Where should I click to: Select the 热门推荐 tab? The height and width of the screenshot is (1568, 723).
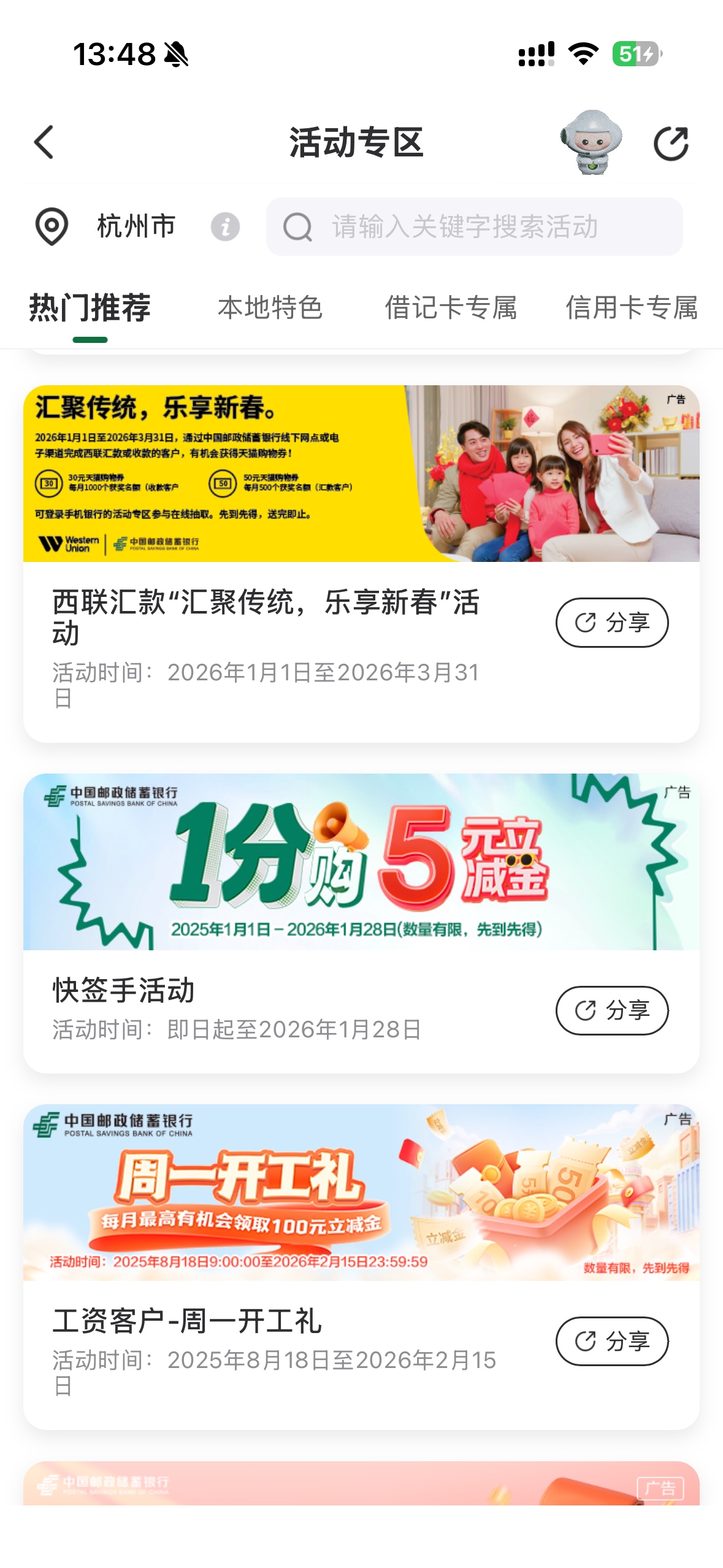pyautogui.click(x=90, y=308)
